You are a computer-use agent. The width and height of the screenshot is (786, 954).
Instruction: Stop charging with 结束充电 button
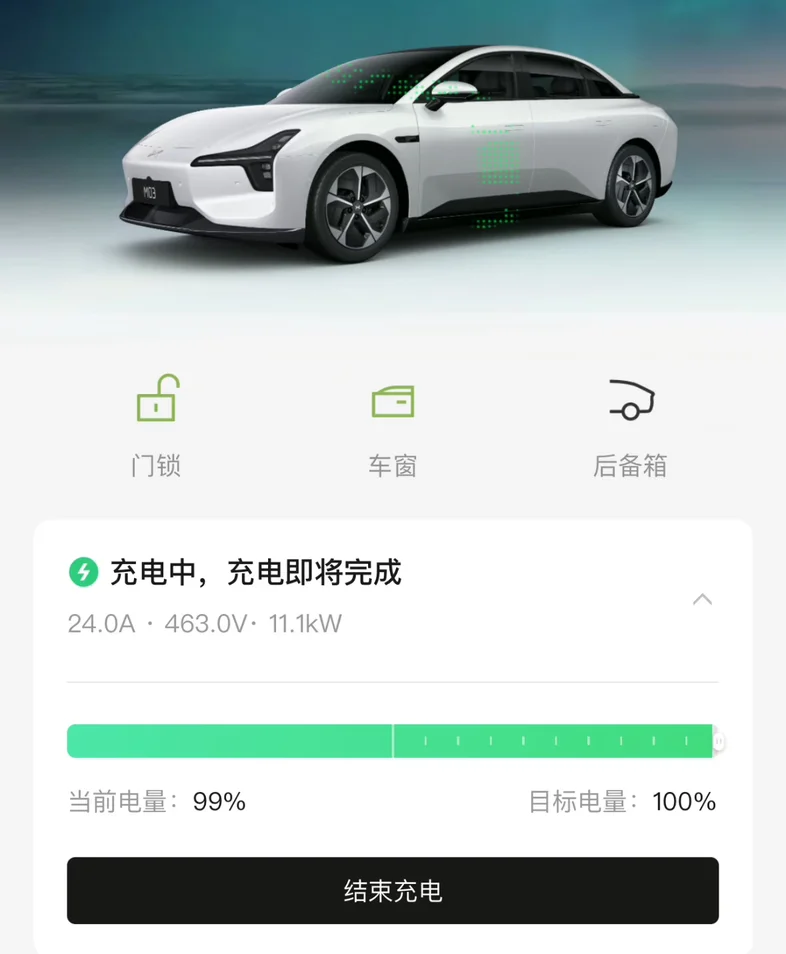click(x=393, y=891)
